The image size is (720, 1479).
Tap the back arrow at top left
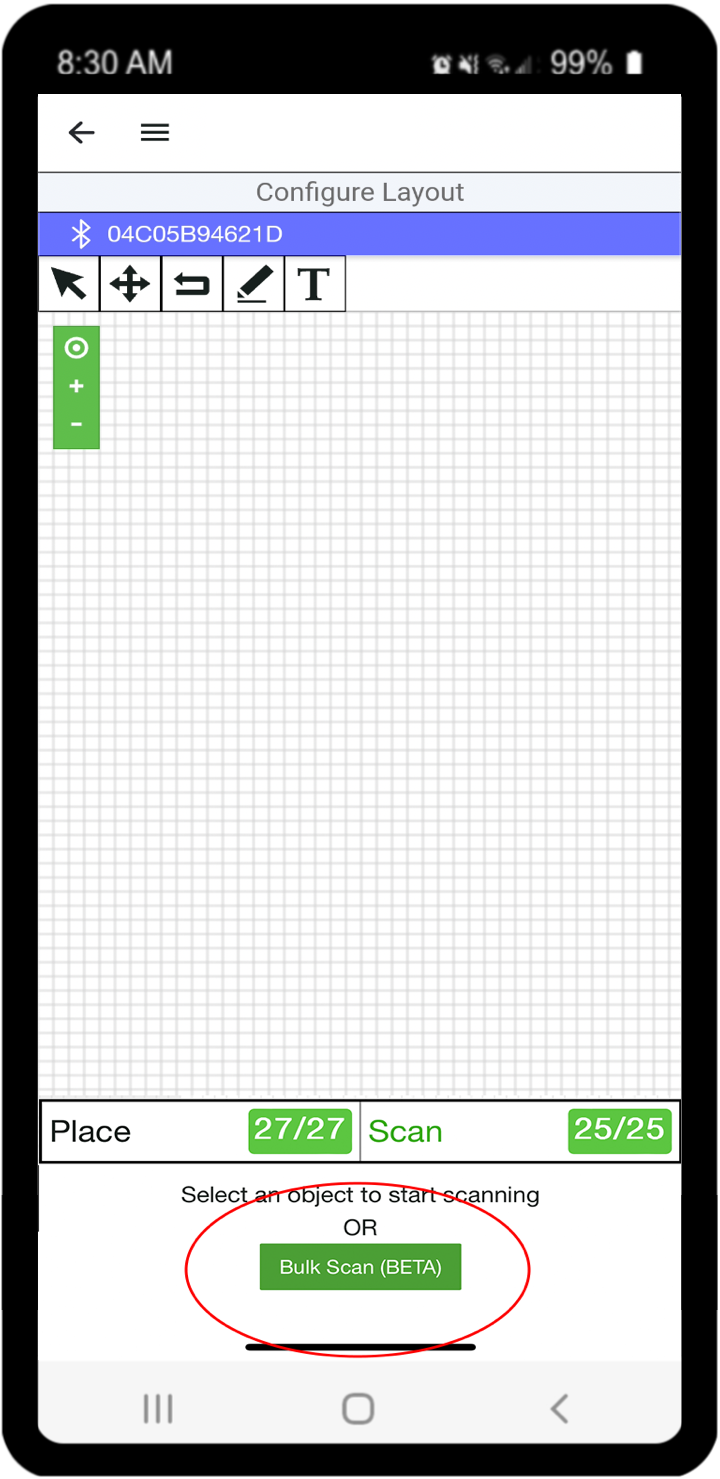tap(81, 132)
